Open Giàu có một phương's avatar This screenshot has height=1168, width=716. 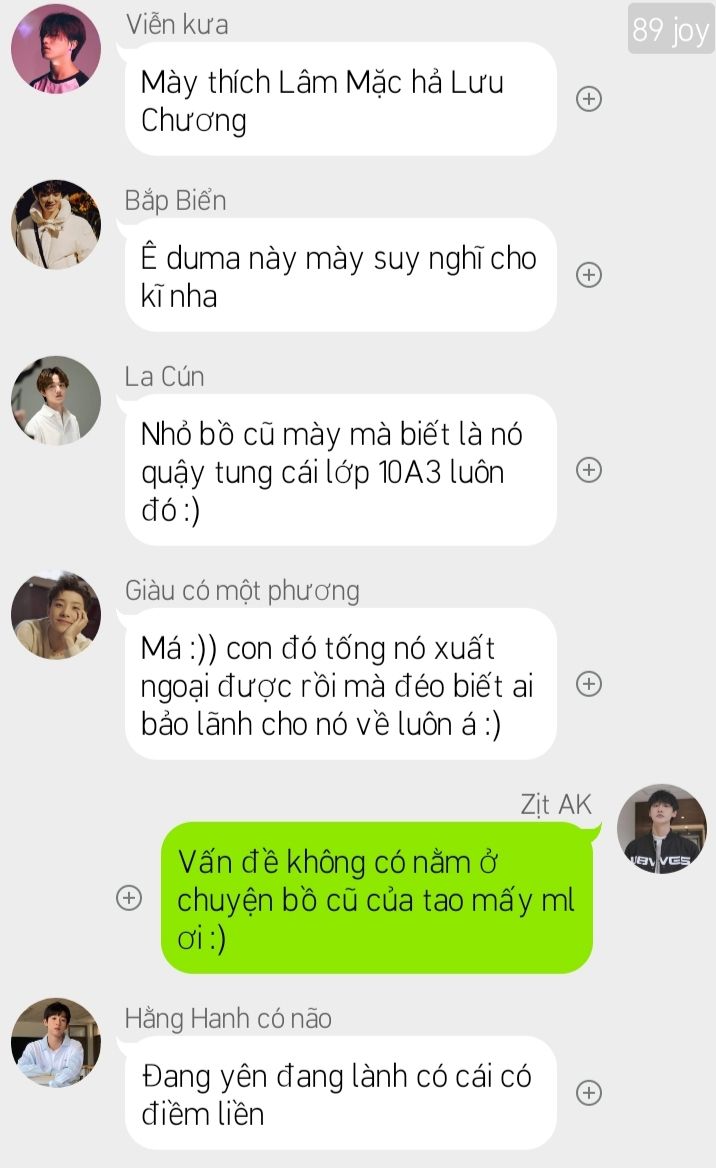click(x=56, y=614)
